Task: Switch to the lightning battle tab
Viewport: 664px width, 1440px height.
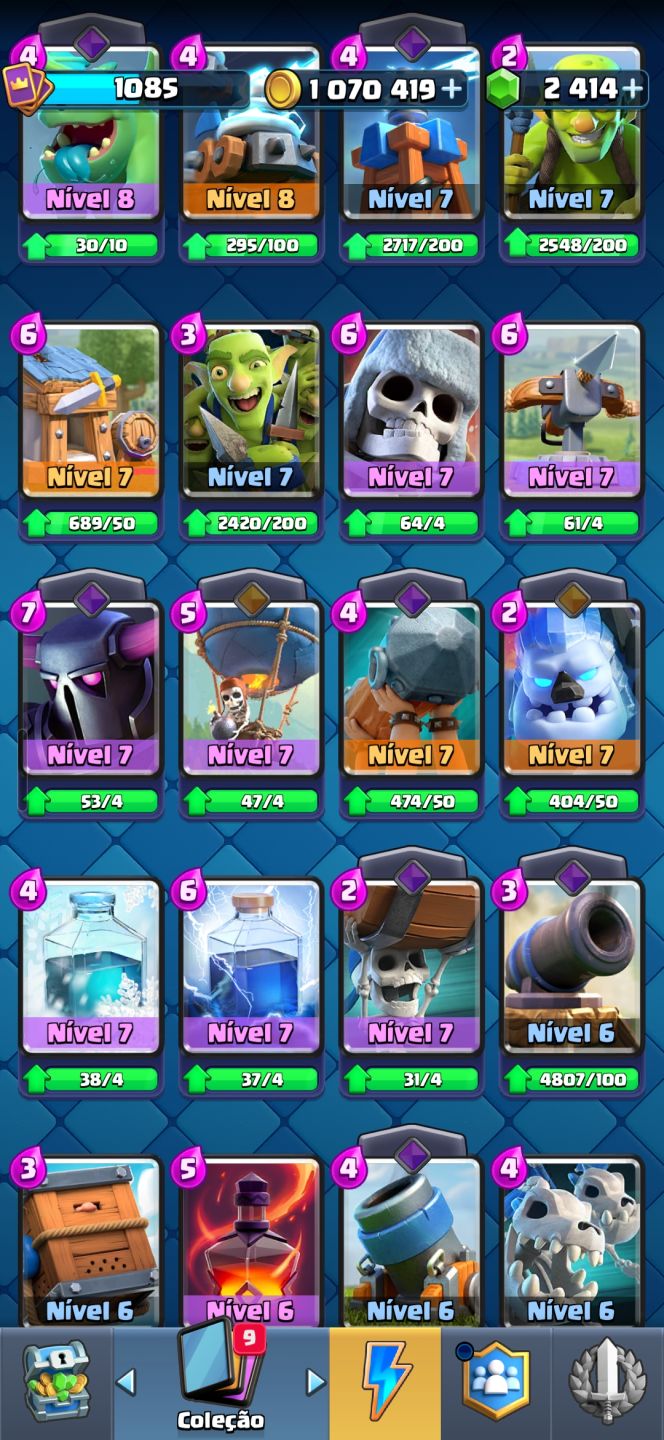Action: [x=385, y=1384]
